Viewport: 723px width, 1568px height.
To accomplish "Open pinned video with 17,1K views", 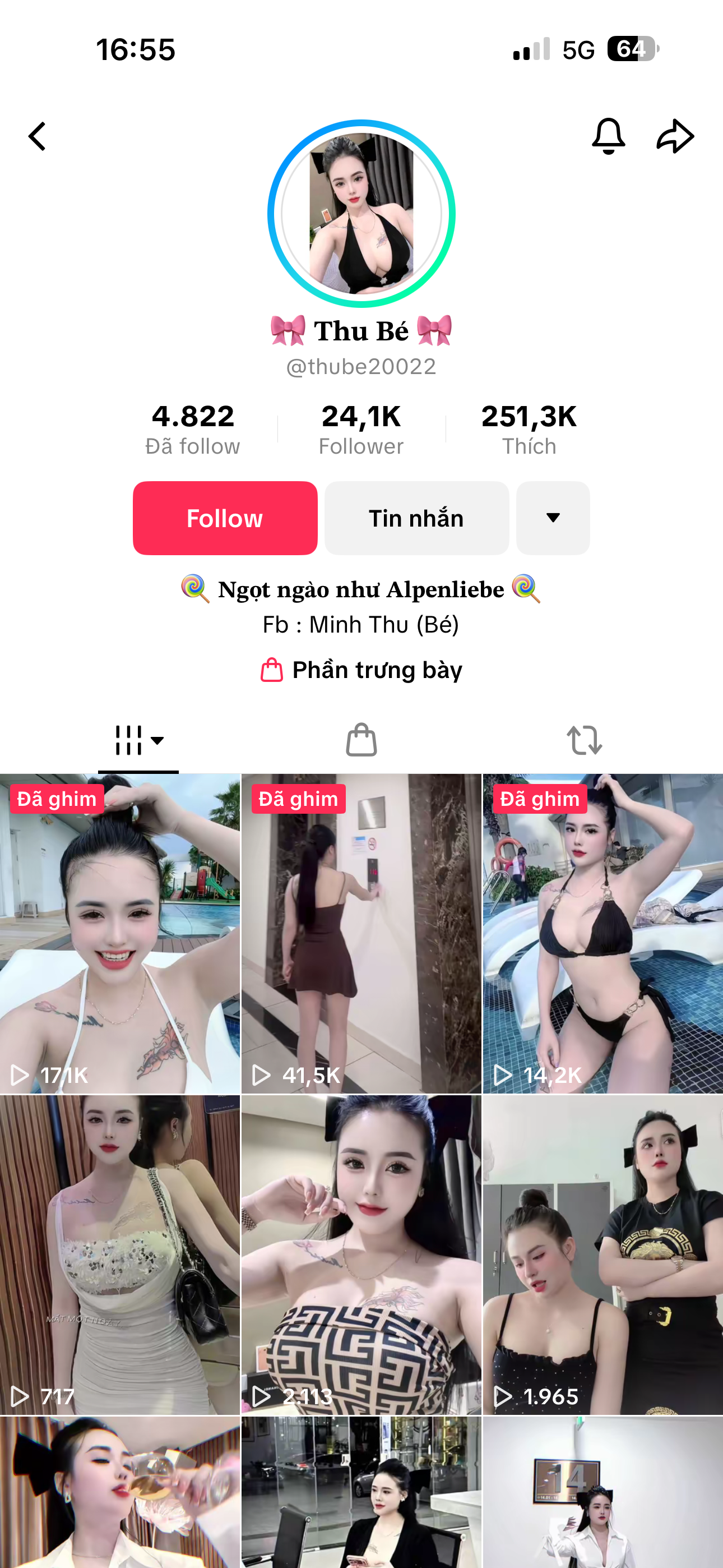I will coord(120,933).
